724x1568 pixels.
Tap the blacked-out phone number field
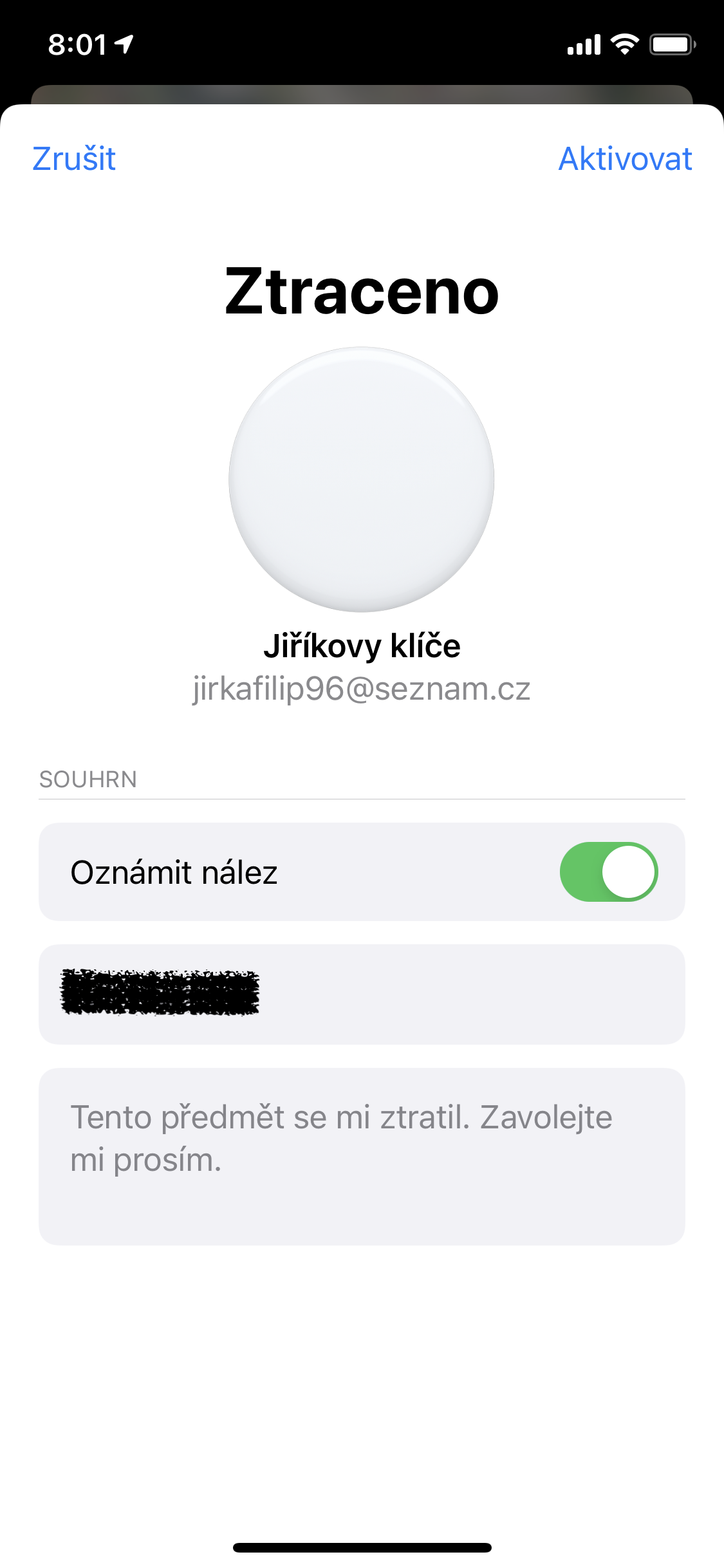360,994
